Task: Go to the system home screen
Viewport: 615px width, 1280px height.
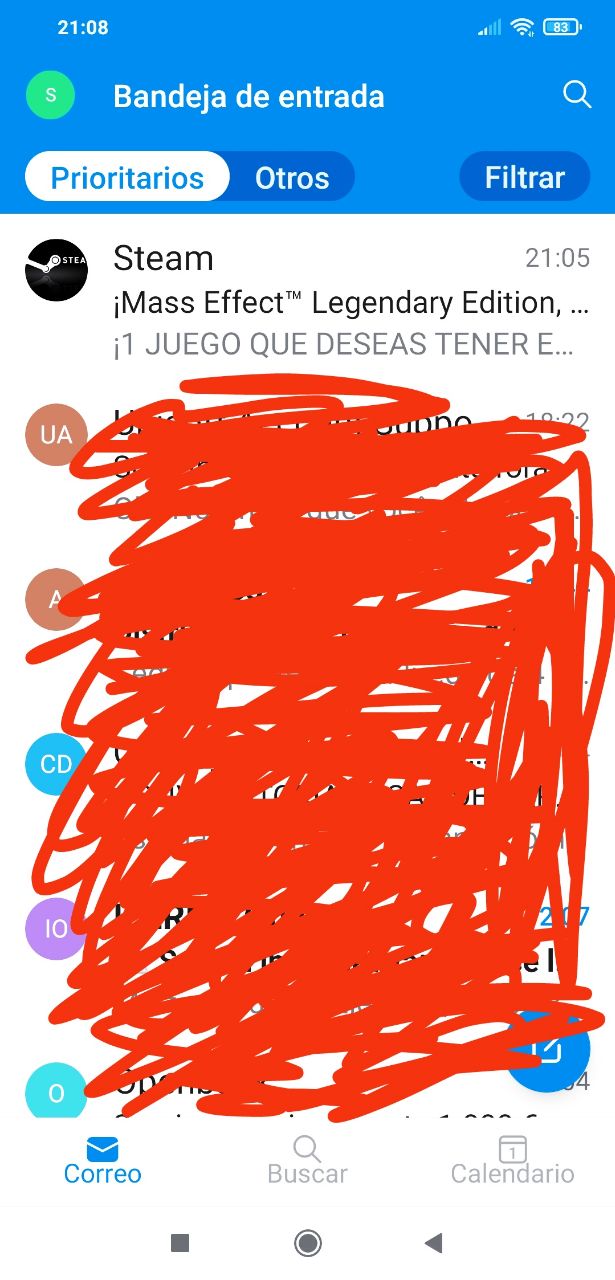Action: [308, 1243]
